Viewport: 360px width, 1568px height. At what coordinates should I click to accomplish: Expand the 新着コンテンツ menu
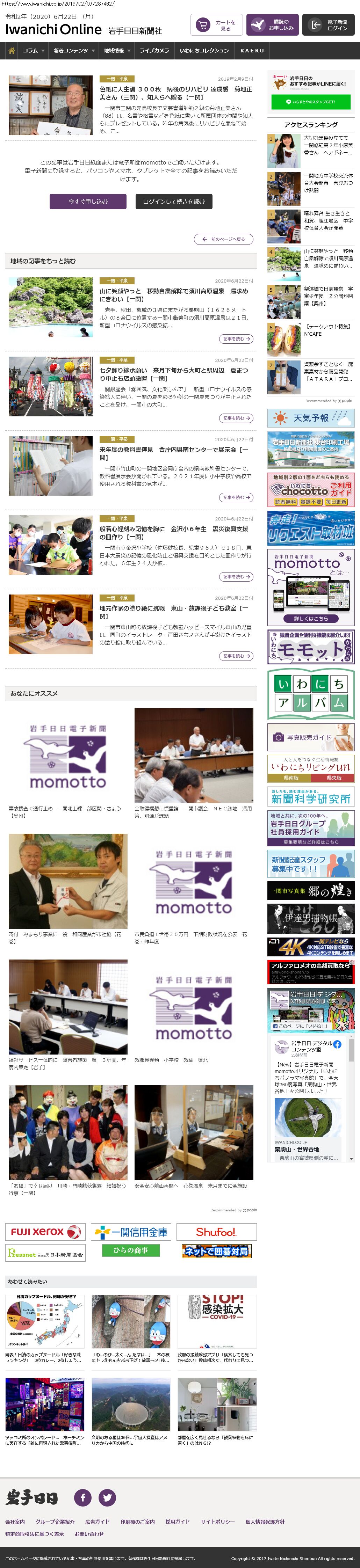[74, 51]
